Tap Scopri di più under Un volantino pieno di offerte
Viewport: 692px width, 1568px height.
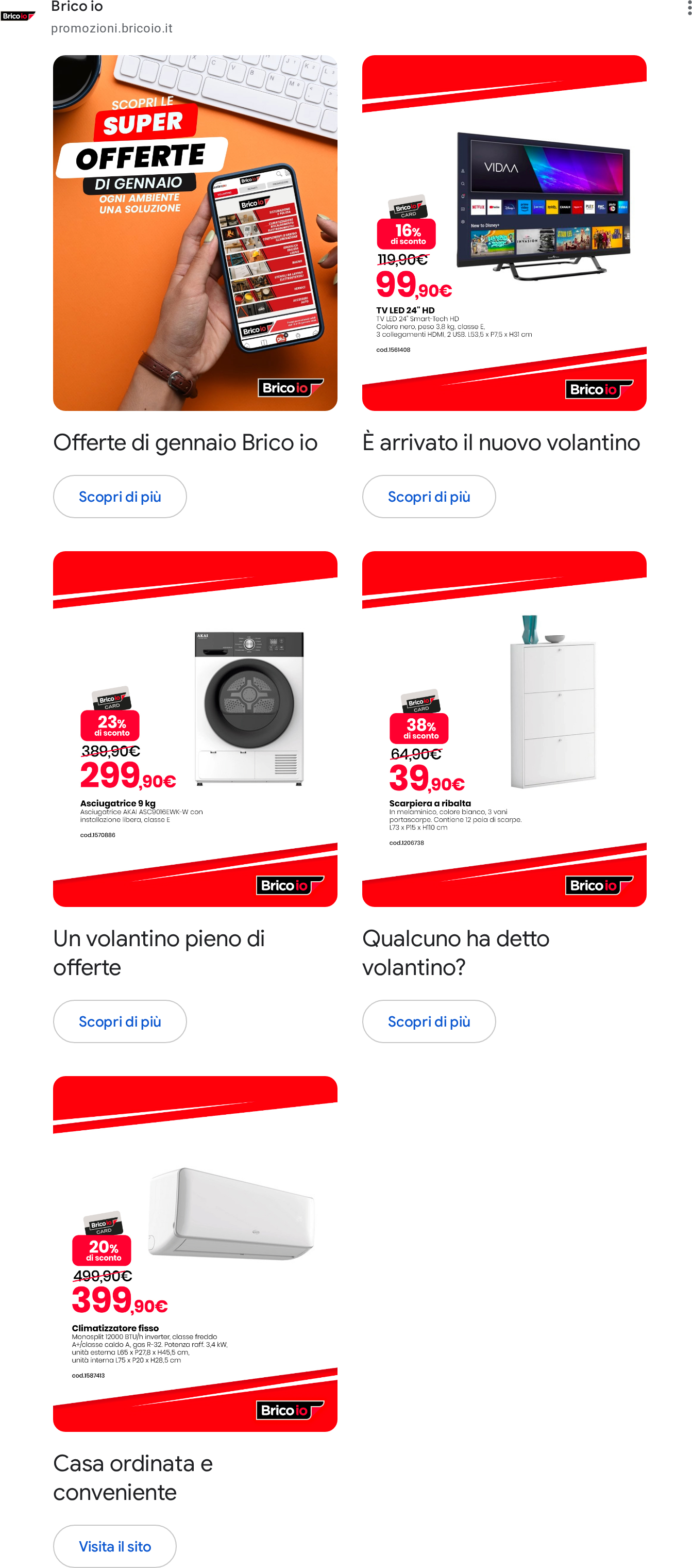120,1021
